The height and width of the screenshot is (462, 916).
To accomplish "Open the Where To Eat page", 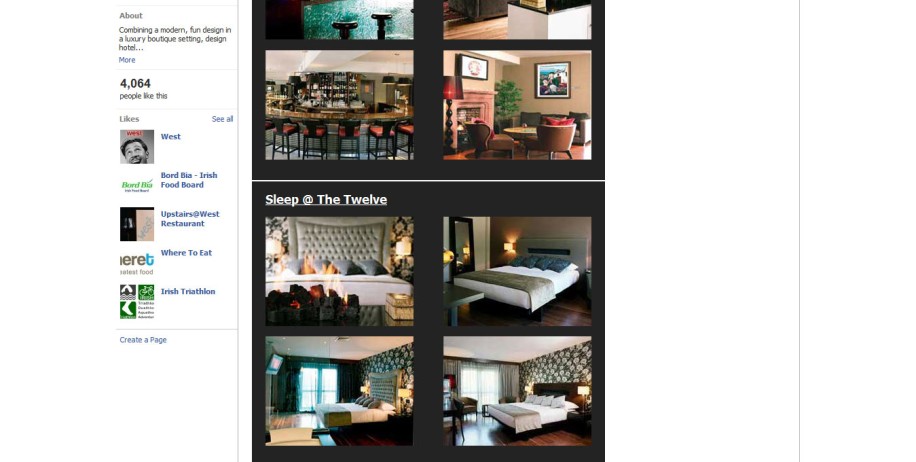I will (186, 253).
